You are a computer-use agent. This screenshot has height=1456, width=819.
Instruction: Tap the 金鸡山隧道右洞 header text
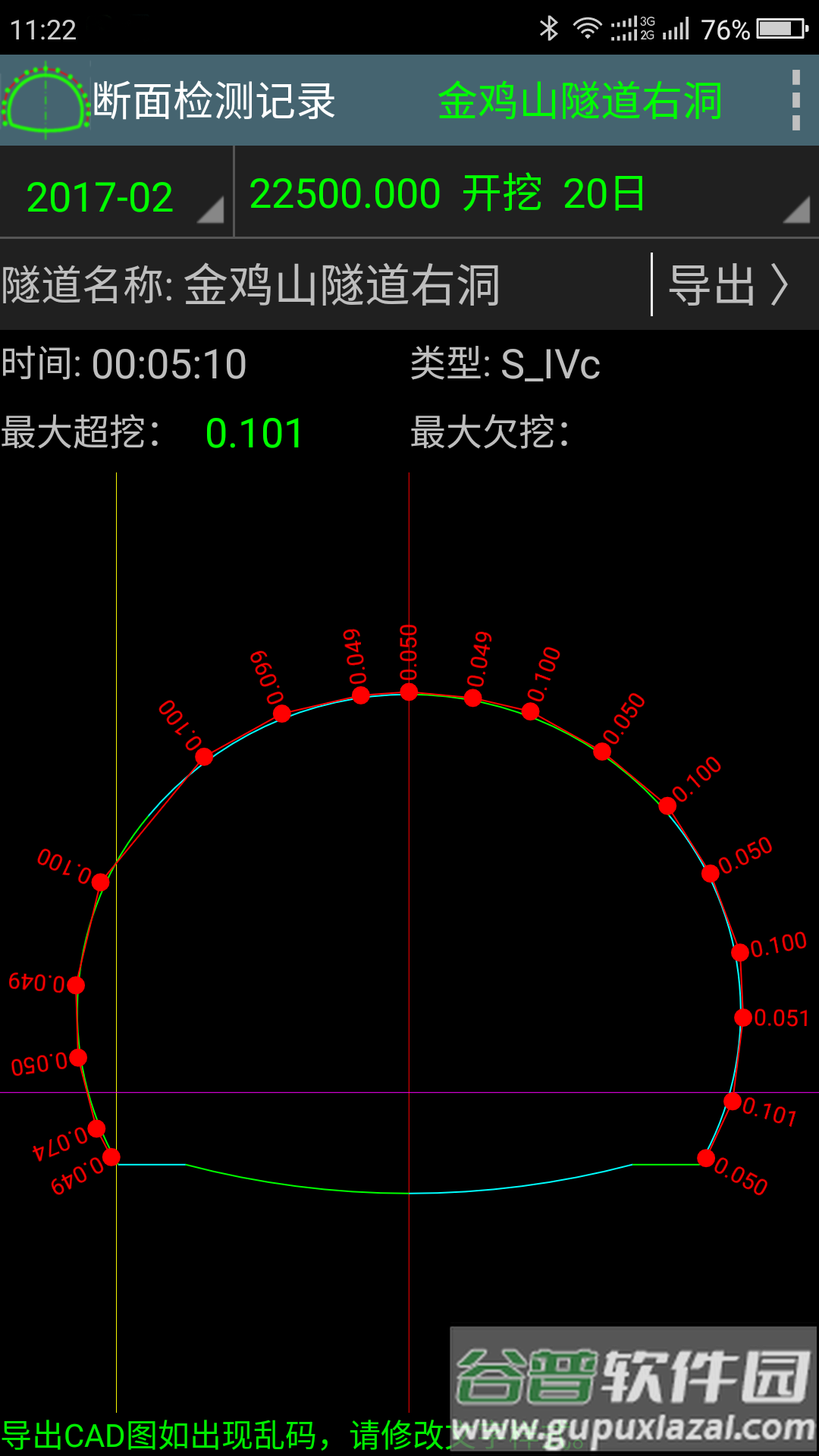coord(580,102)
